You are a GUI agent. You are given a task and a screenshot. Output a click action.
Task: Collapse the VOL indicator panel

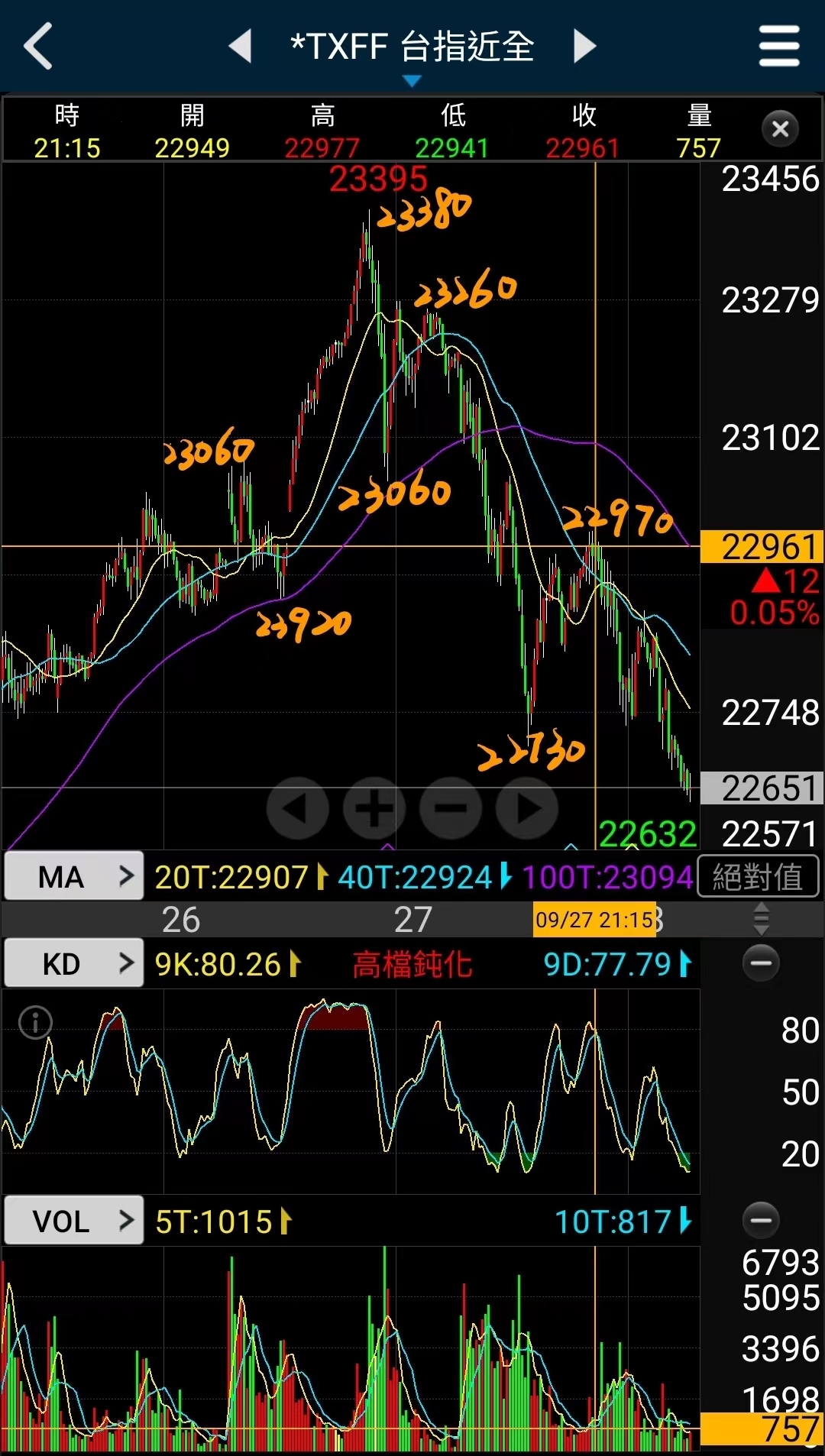[x=761, y=1220]
